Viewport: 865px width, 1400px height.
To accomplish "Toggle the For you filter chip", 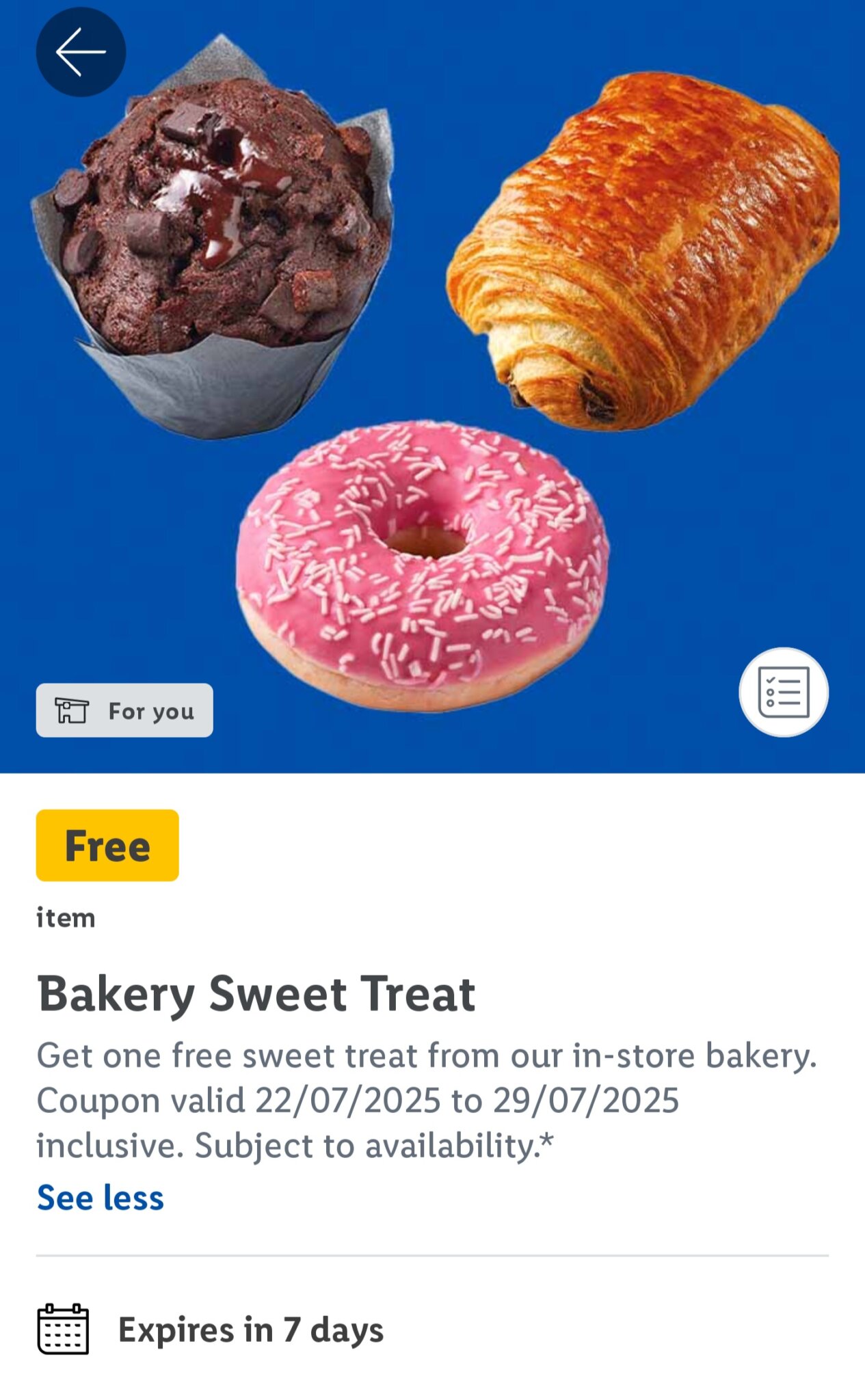I will tap(125, 711).
